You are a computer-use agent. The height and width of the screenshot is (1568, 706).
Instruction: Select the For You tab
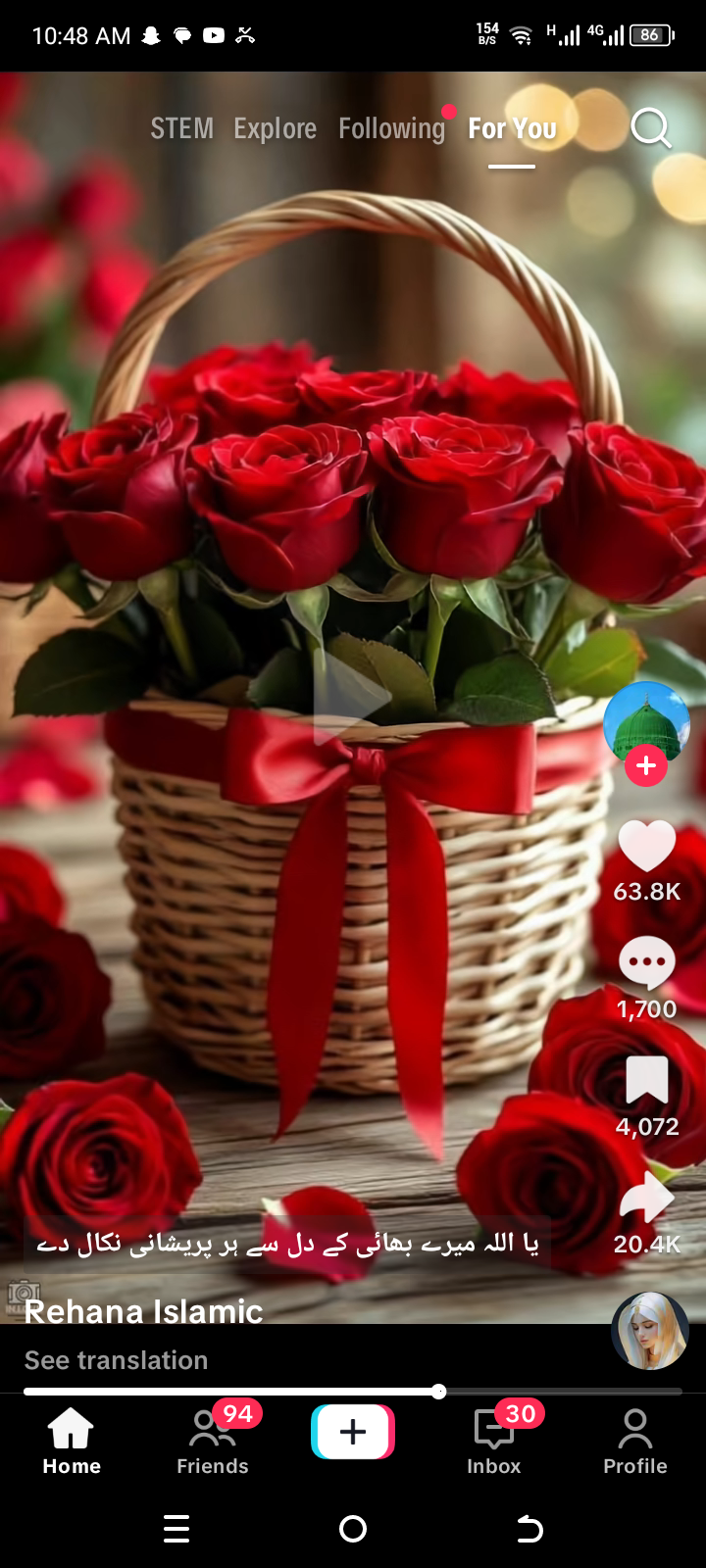pyautogui.click(x=512, y=128)
